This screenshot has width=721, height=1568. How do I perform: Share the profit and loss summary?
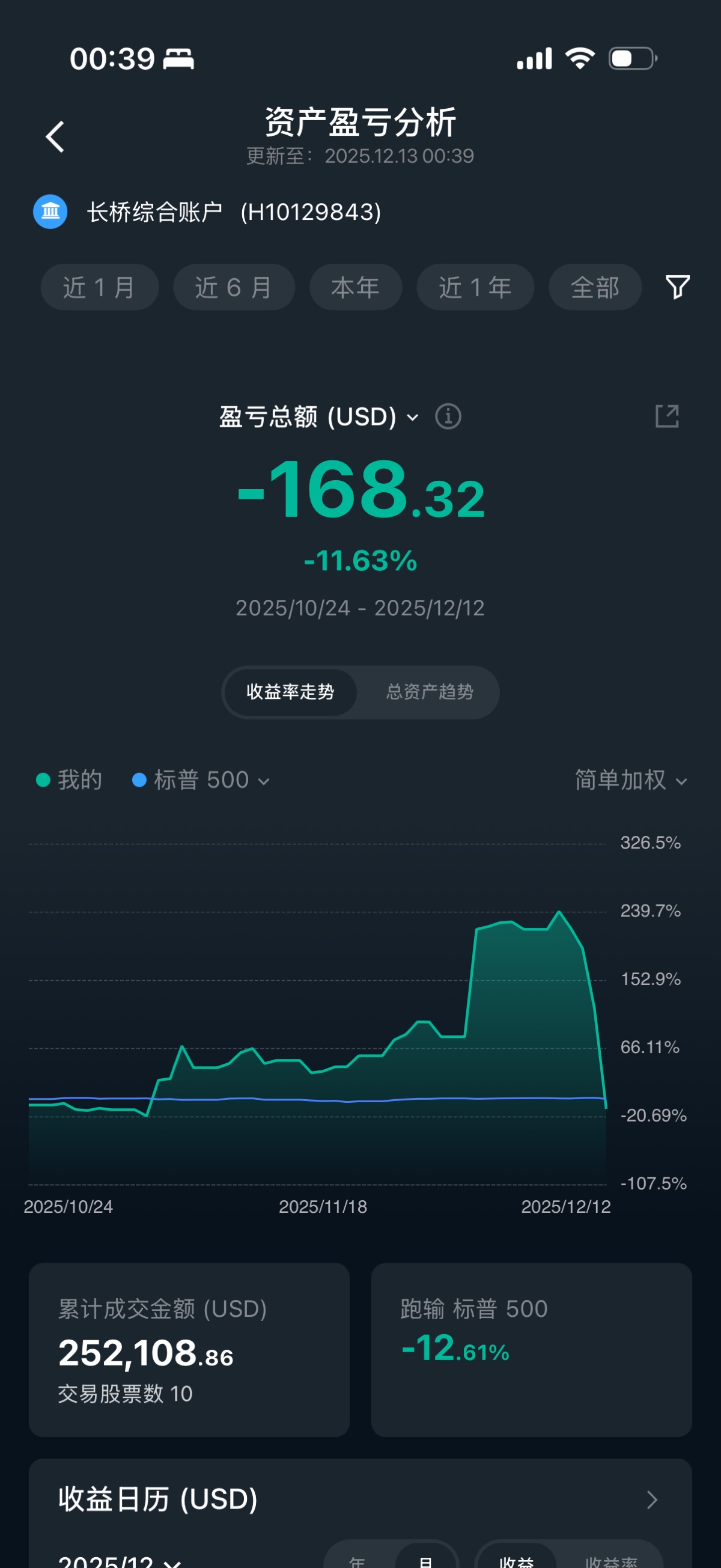click(x=667, y=417)
